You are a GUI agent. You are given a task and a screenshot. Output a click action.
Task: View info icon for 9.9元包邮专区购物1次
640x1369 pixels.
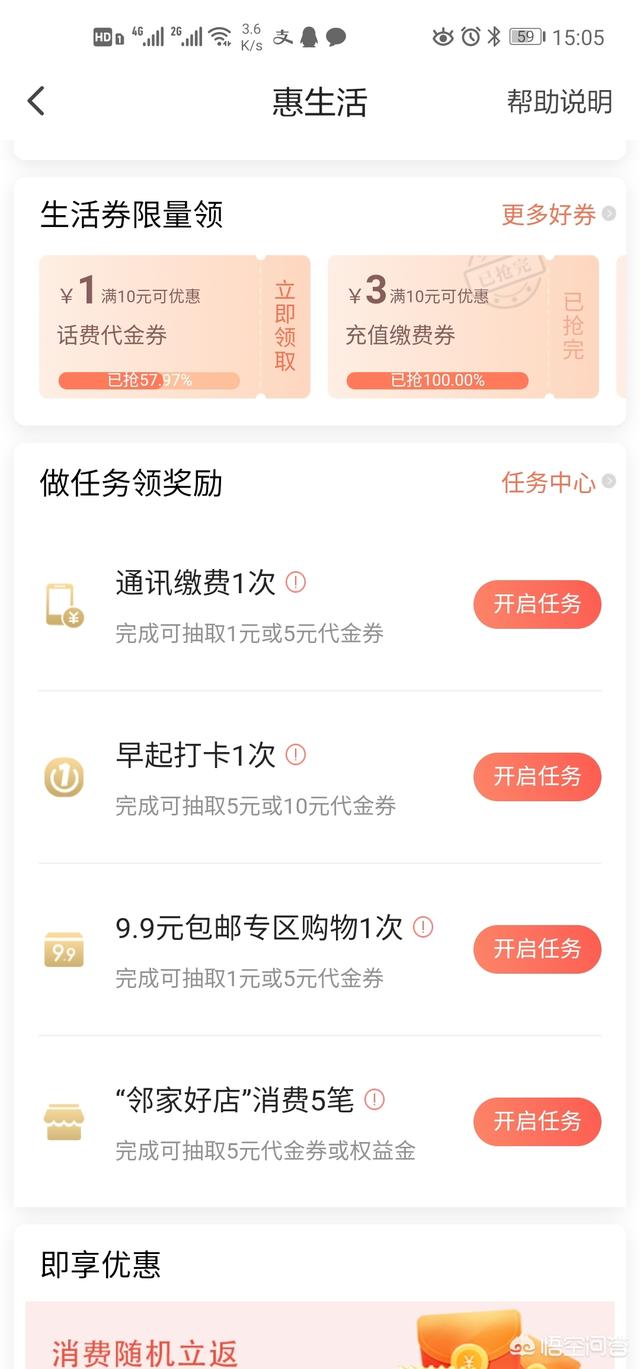click(x=423, y=927)
